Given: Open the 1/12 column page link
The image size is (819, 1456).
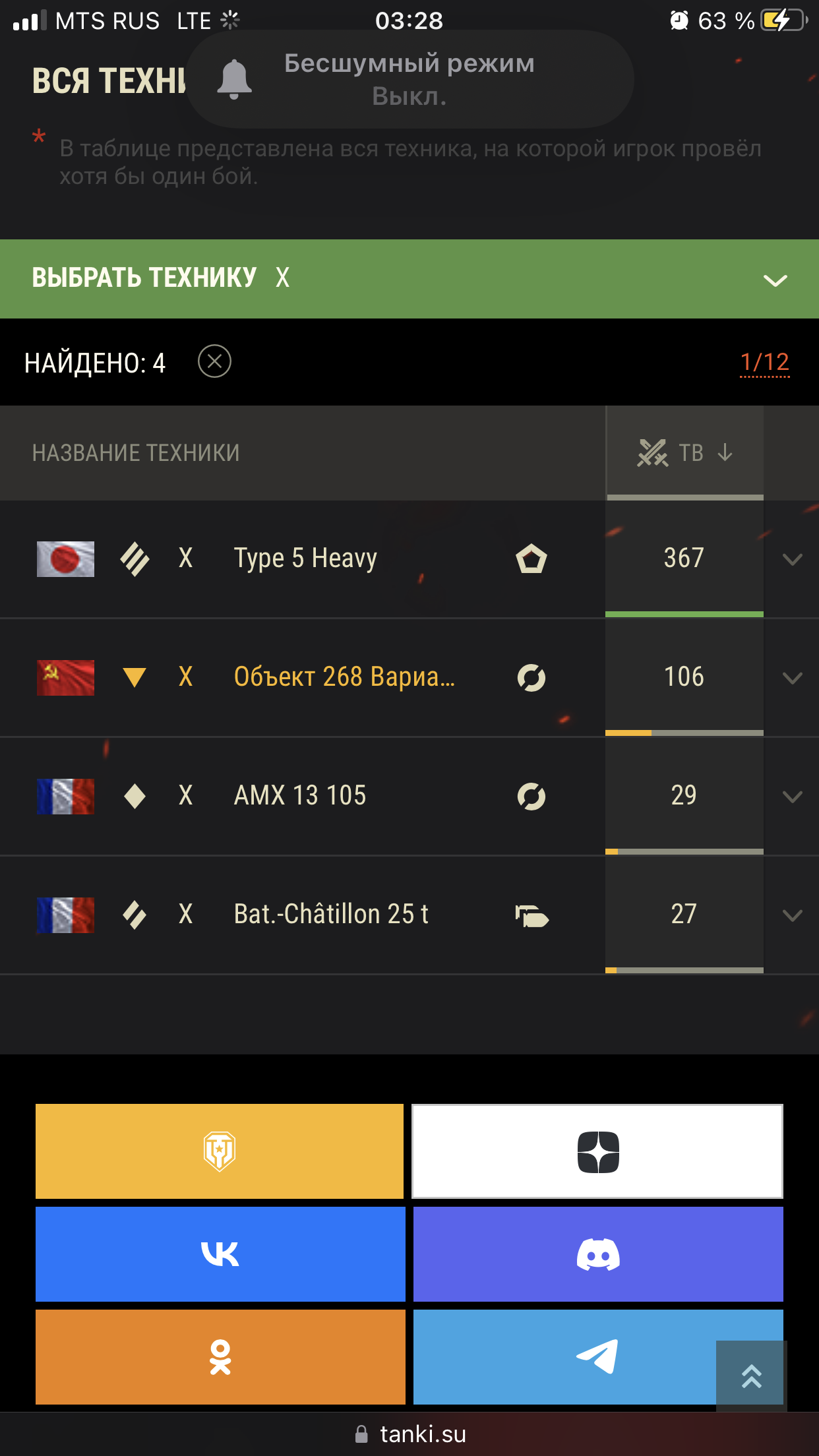Looking at the screenshot, I should 764,362.
